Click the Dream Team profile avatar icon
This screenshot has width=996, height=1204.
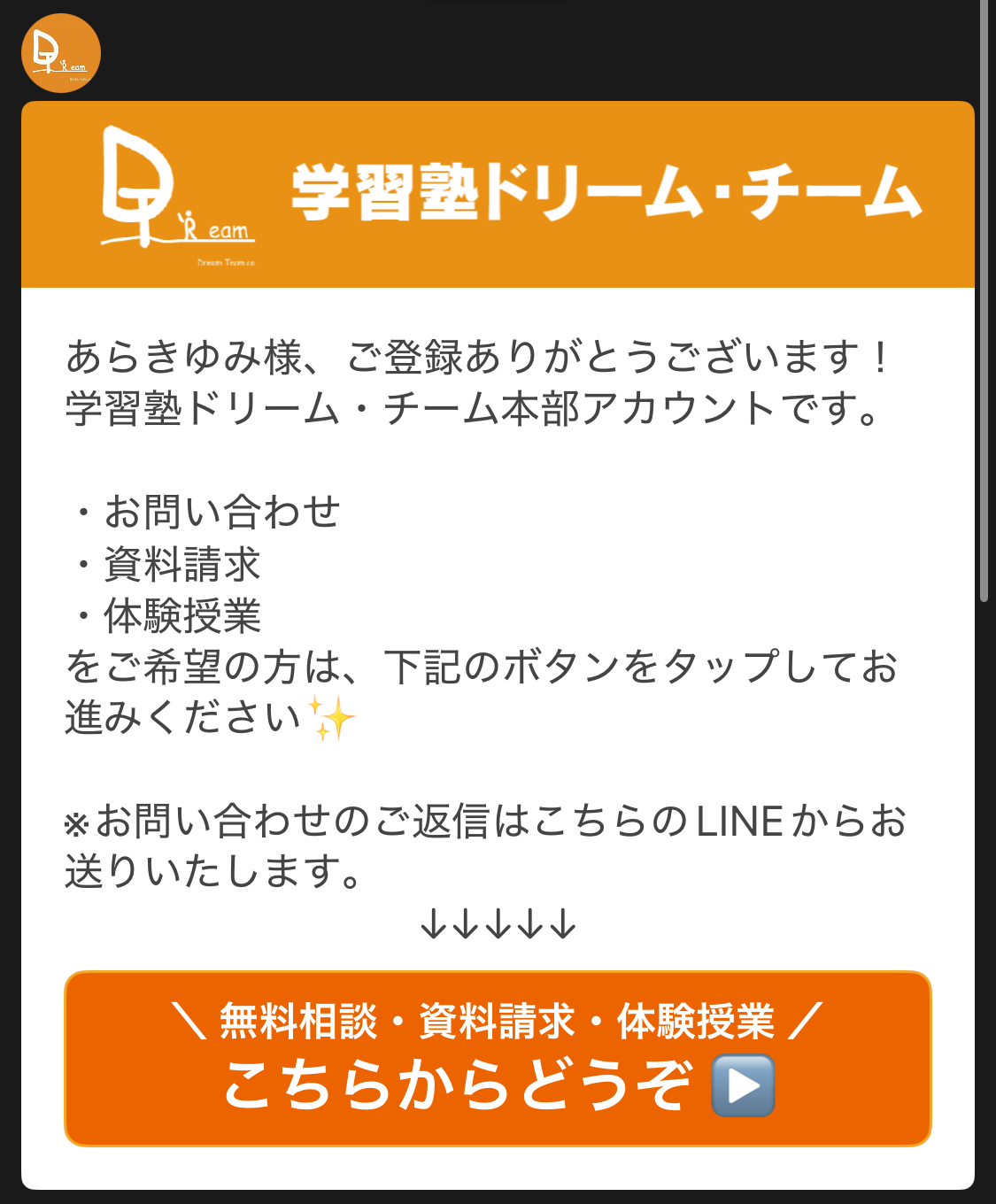(x=59, y=53)
